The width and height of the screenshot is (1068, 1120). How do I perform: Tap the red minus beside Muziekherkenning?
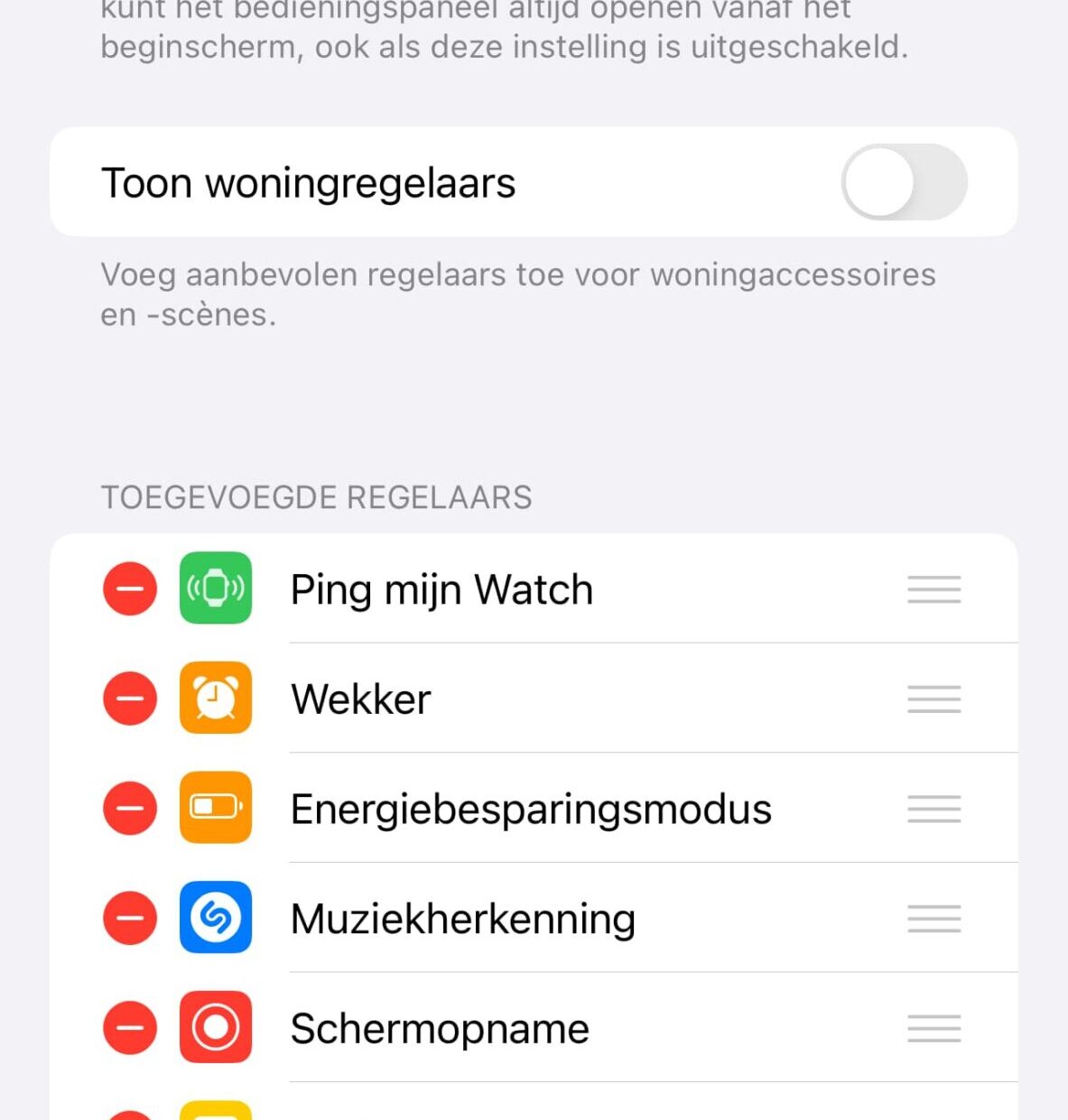[130, 918]
